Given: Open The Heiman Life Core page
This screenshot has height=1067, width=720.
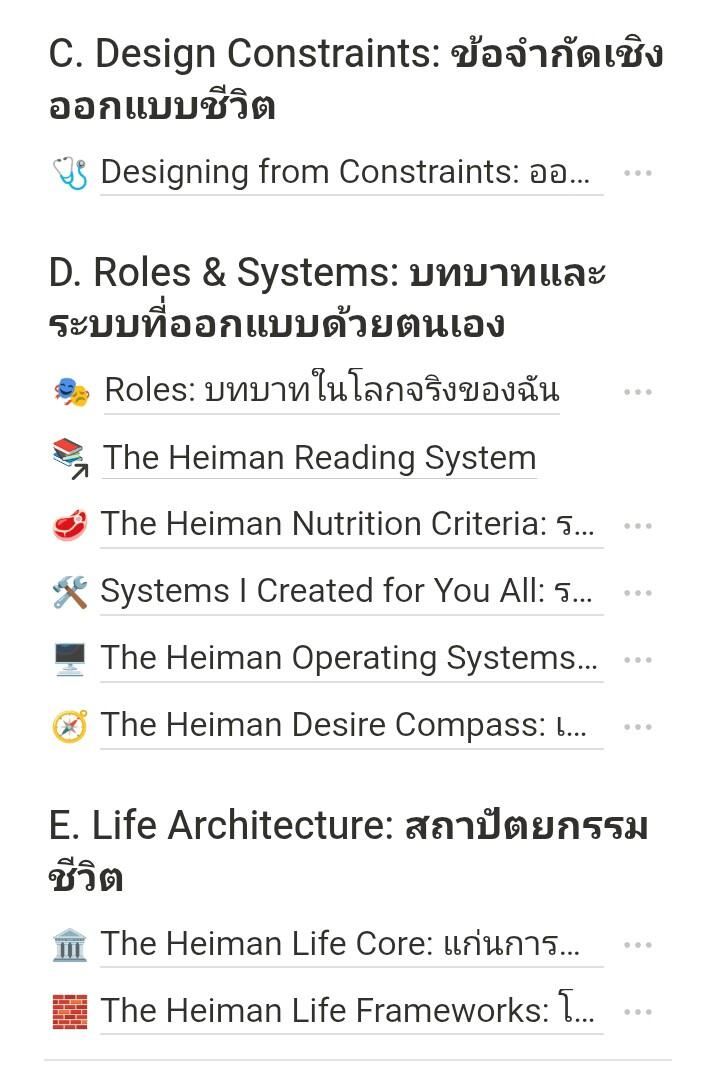Looking at the screenshot, I should pyautogui.click(x=339, y=944).
